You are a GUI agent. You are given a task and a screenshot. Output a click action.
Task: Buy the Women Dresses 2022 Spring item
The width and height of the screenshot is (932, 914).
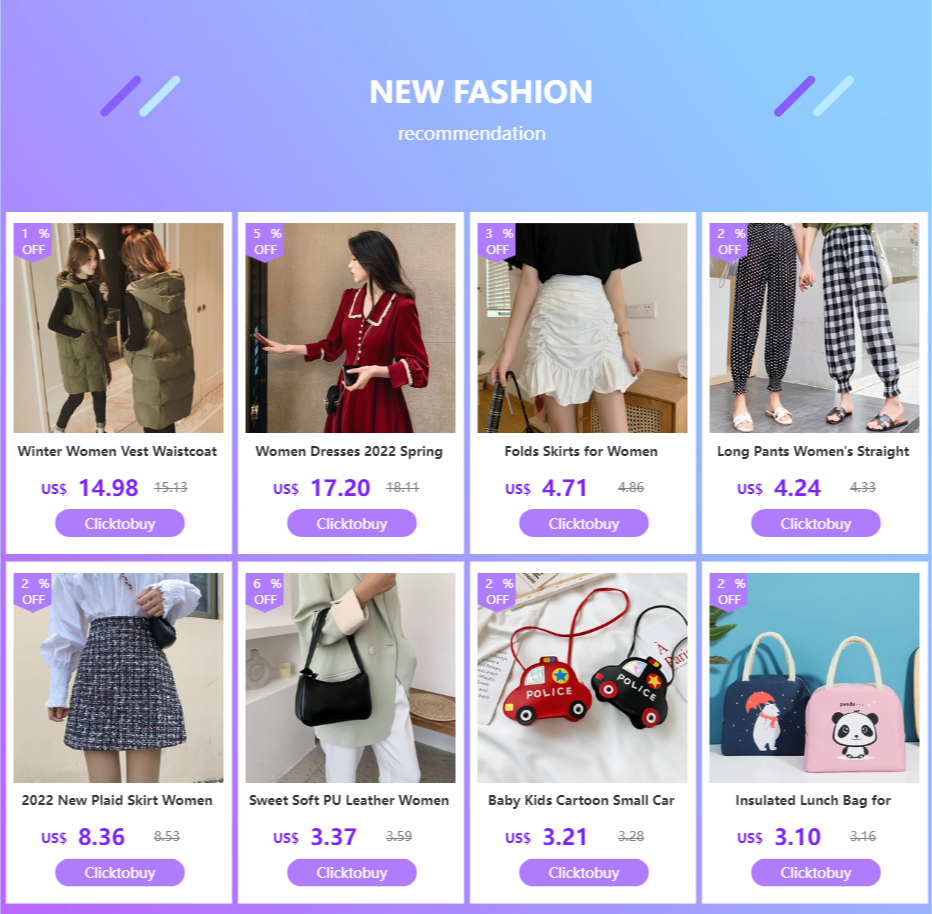351,523
